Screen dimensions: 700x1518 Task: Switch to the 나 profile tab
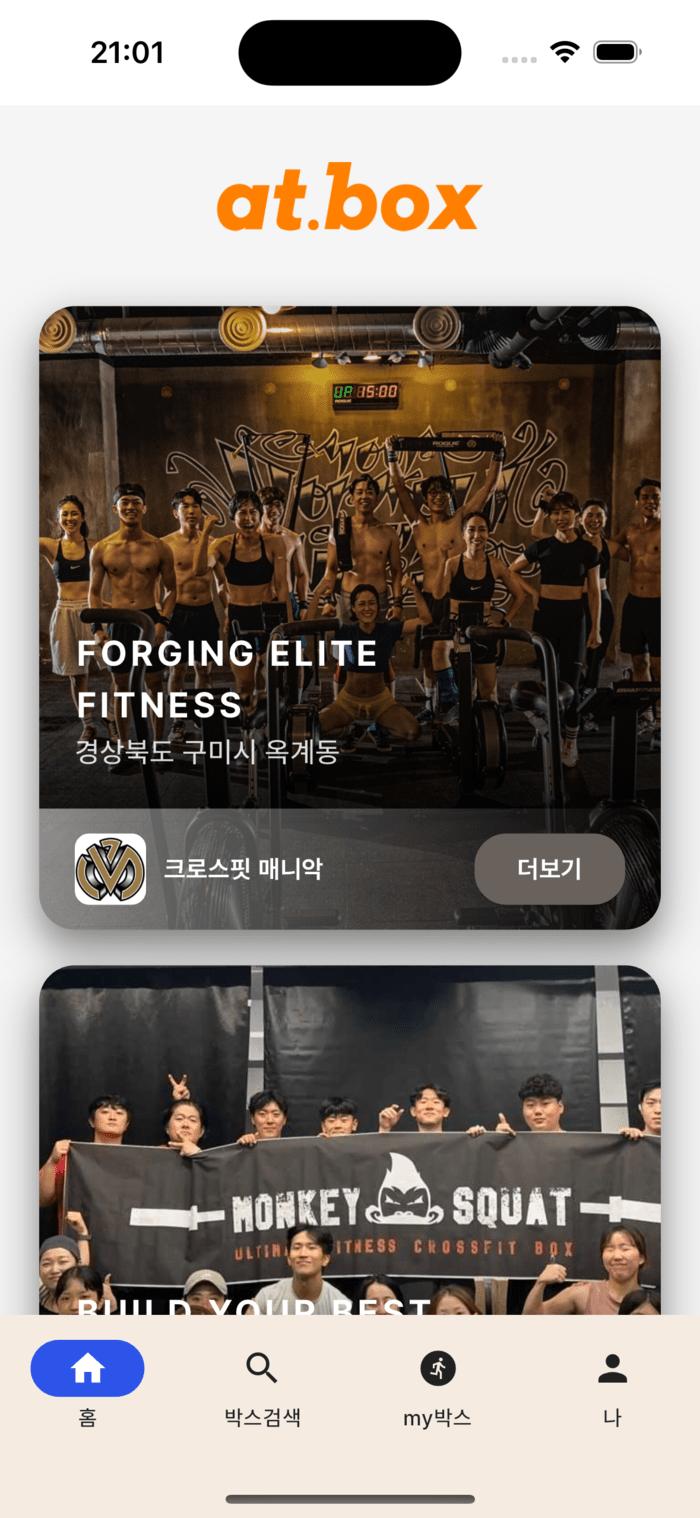point(612,1383)
